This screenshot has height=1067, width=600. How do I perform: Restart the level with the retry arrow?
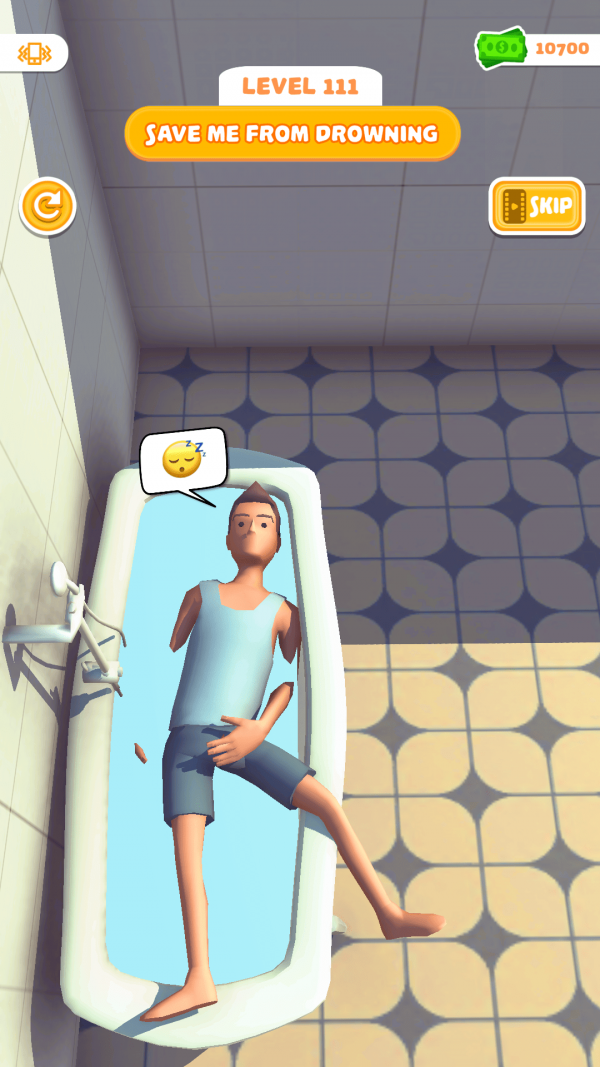click(47, 207)
